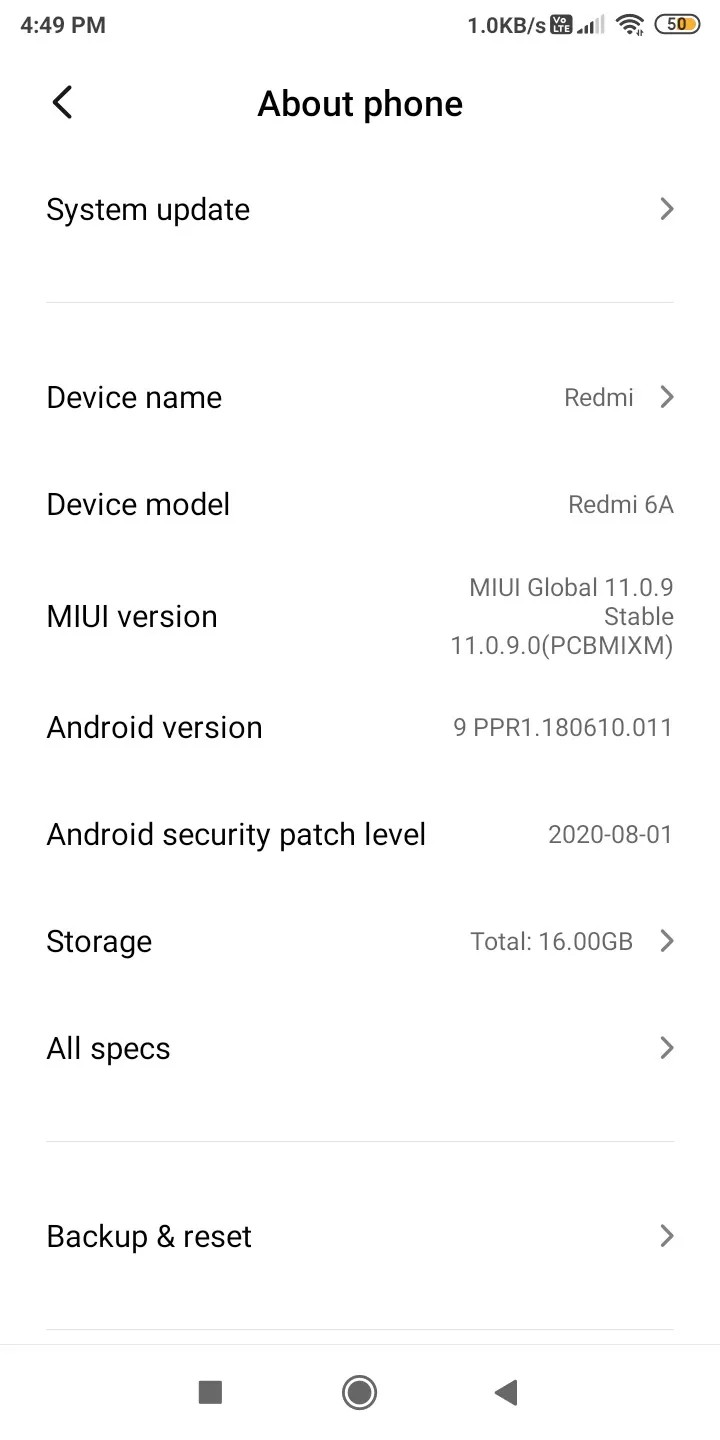
Task: Tap the Android version row
Action: pos(360,727)
